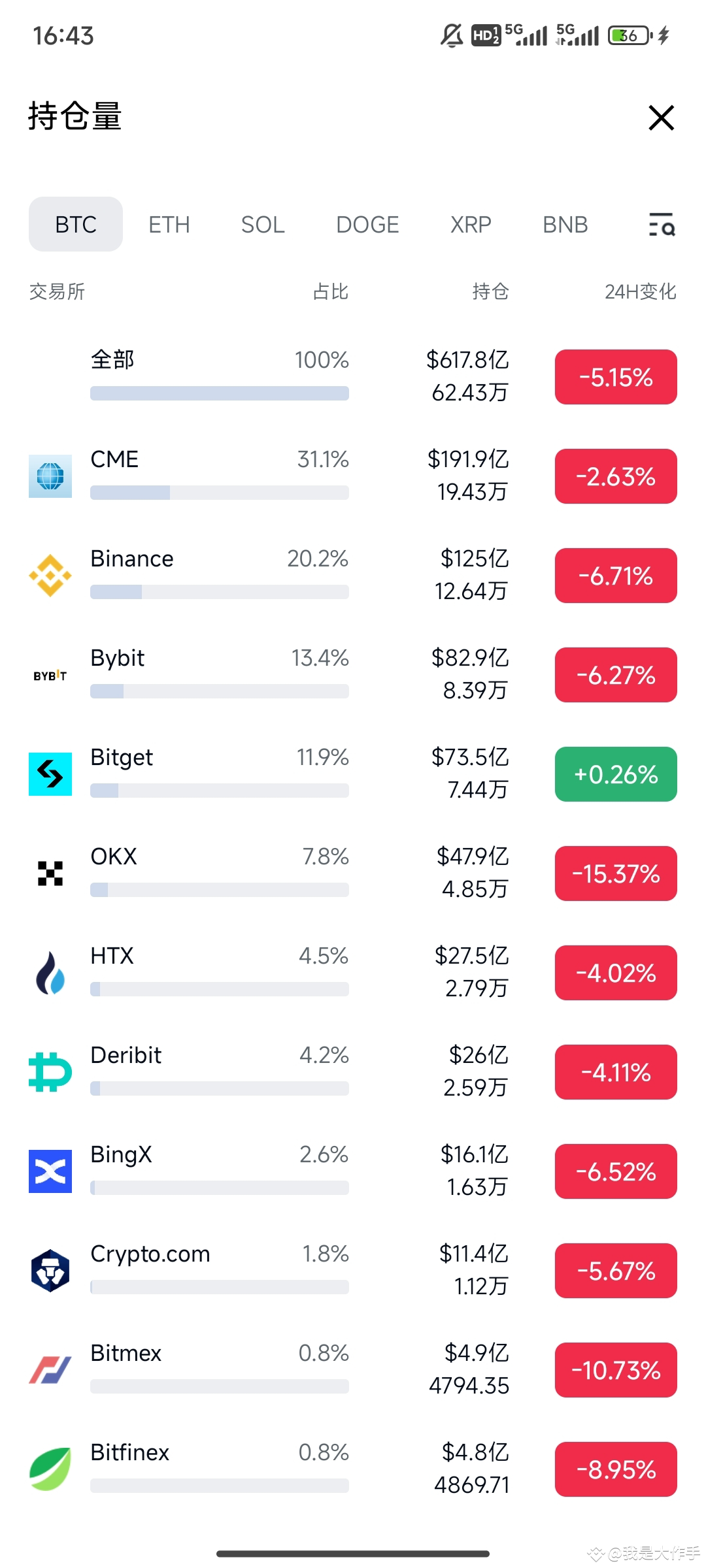The width and height of the screenshot is (706, 1568).
Task: Open the DOGE holdings tab
Action: tap(367, 224)
